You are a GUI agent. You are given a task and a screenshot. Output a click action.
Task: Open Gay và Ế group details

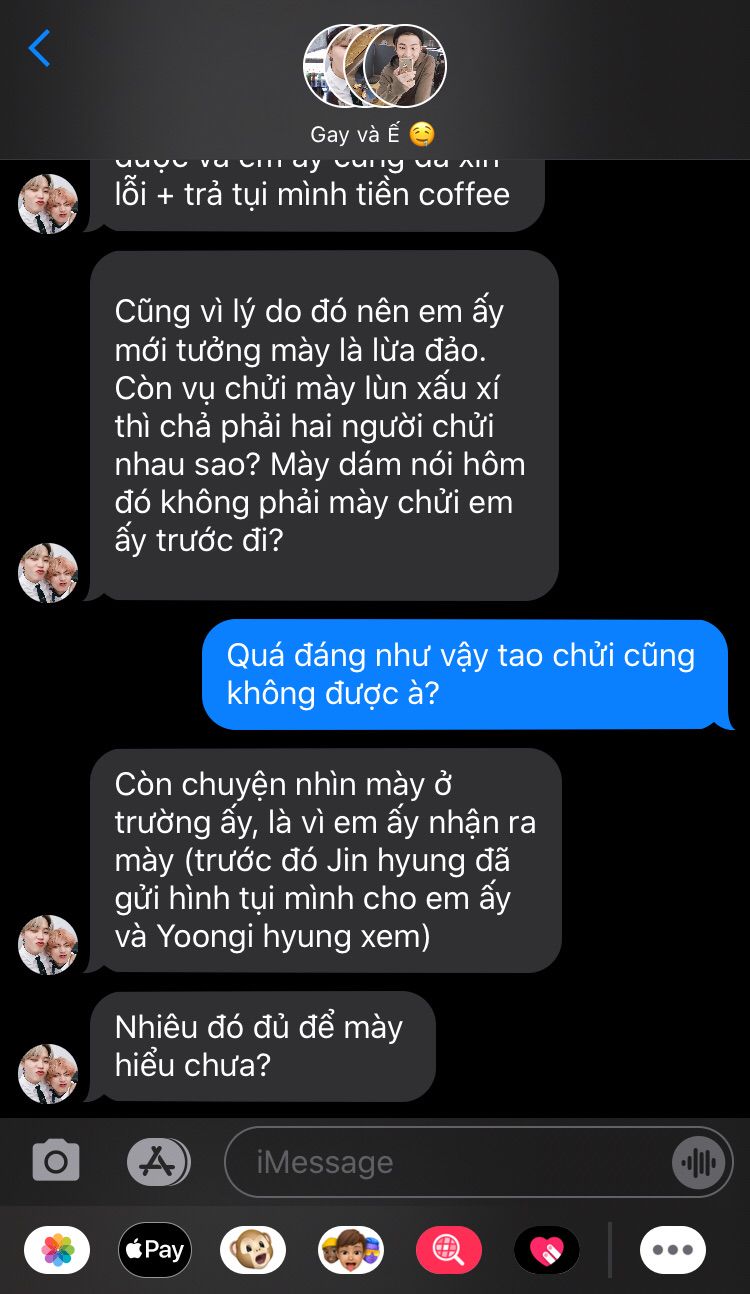tap(374, 86)
